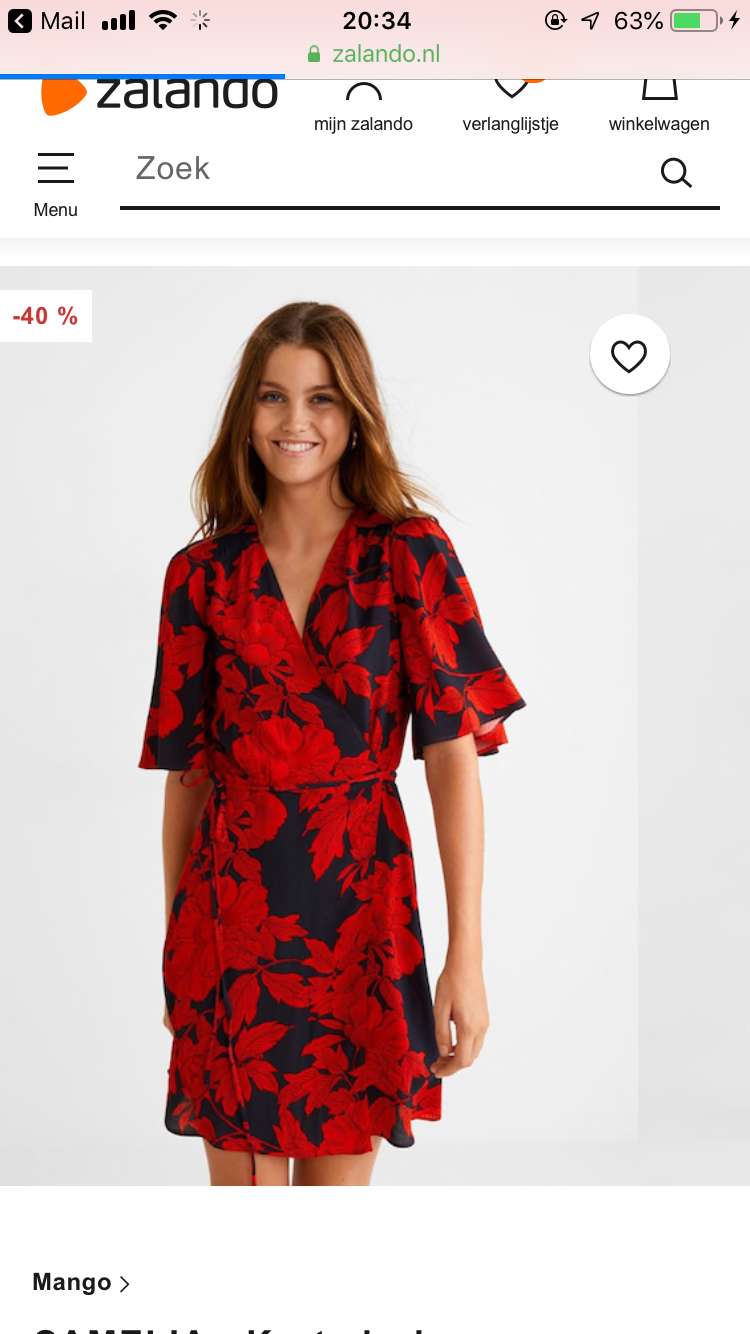The image size is (750, 1334).
Task: Add dress to wishlist with heart
Action: 629,356
